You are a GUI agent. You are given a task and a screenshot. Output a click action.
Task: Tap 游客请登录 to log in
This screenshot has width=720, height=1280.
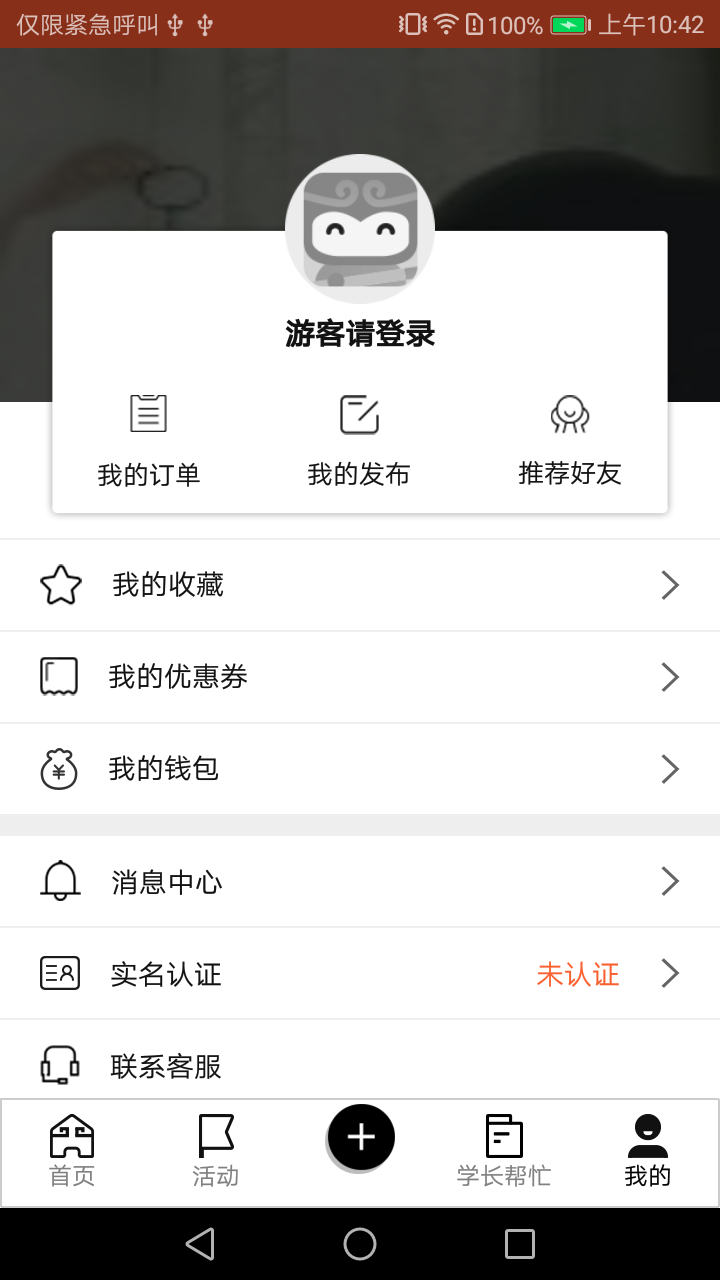click(359, 334)
